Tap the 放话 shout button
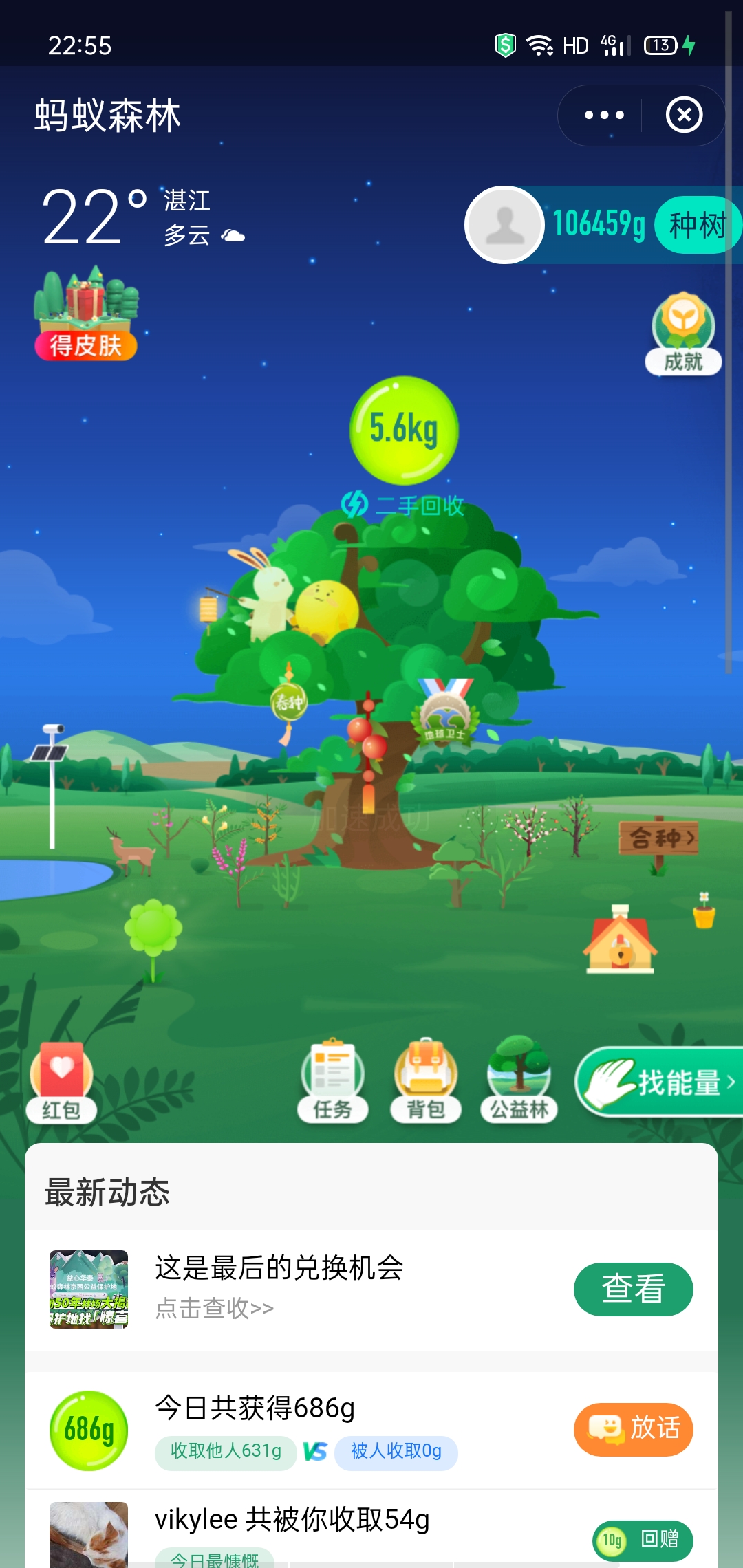 click(x=633, y=1429)
